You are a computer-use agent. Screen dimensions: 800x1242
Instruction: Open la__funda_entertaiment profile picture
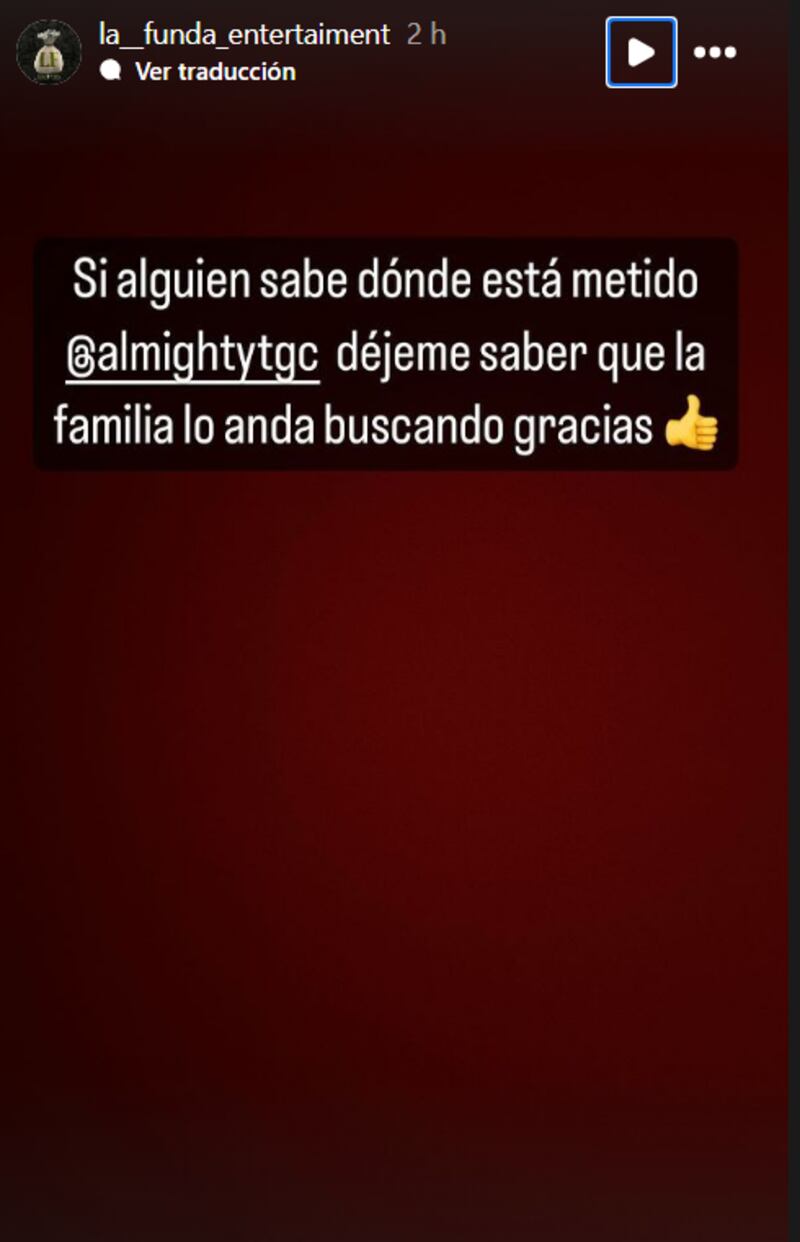coord(48,52)
